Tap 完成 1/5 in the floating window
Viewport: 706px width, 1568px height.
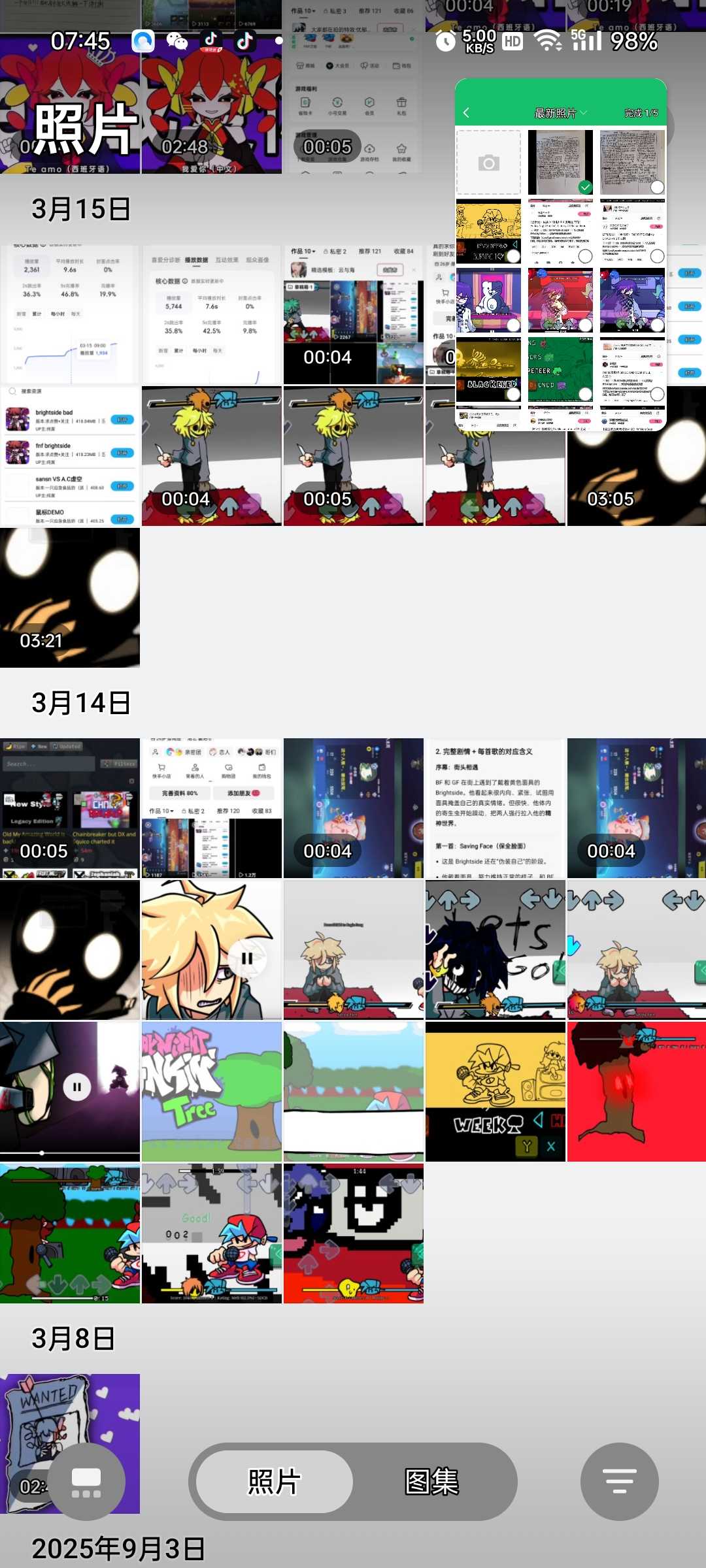(x=641, y=113)
